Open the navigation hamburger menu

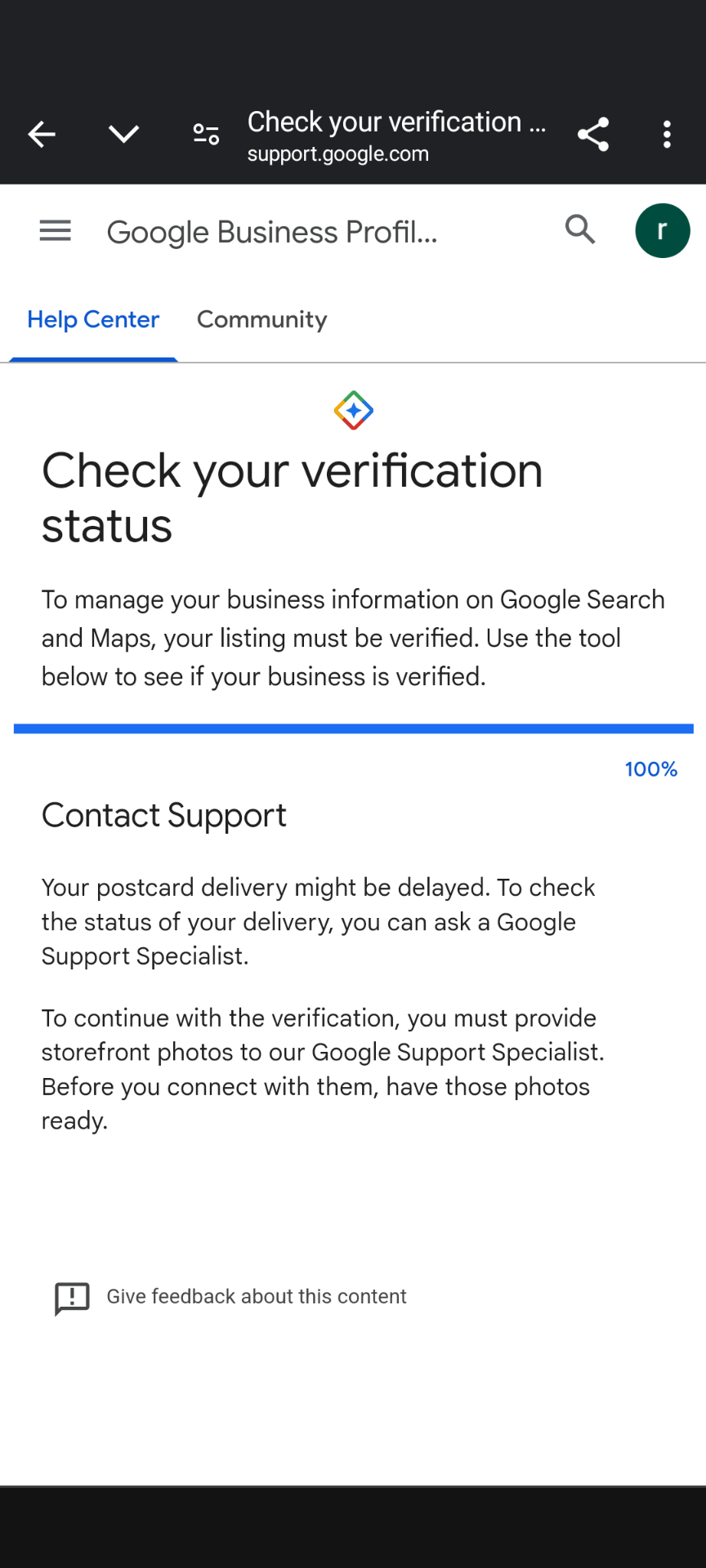coord(55,230)
